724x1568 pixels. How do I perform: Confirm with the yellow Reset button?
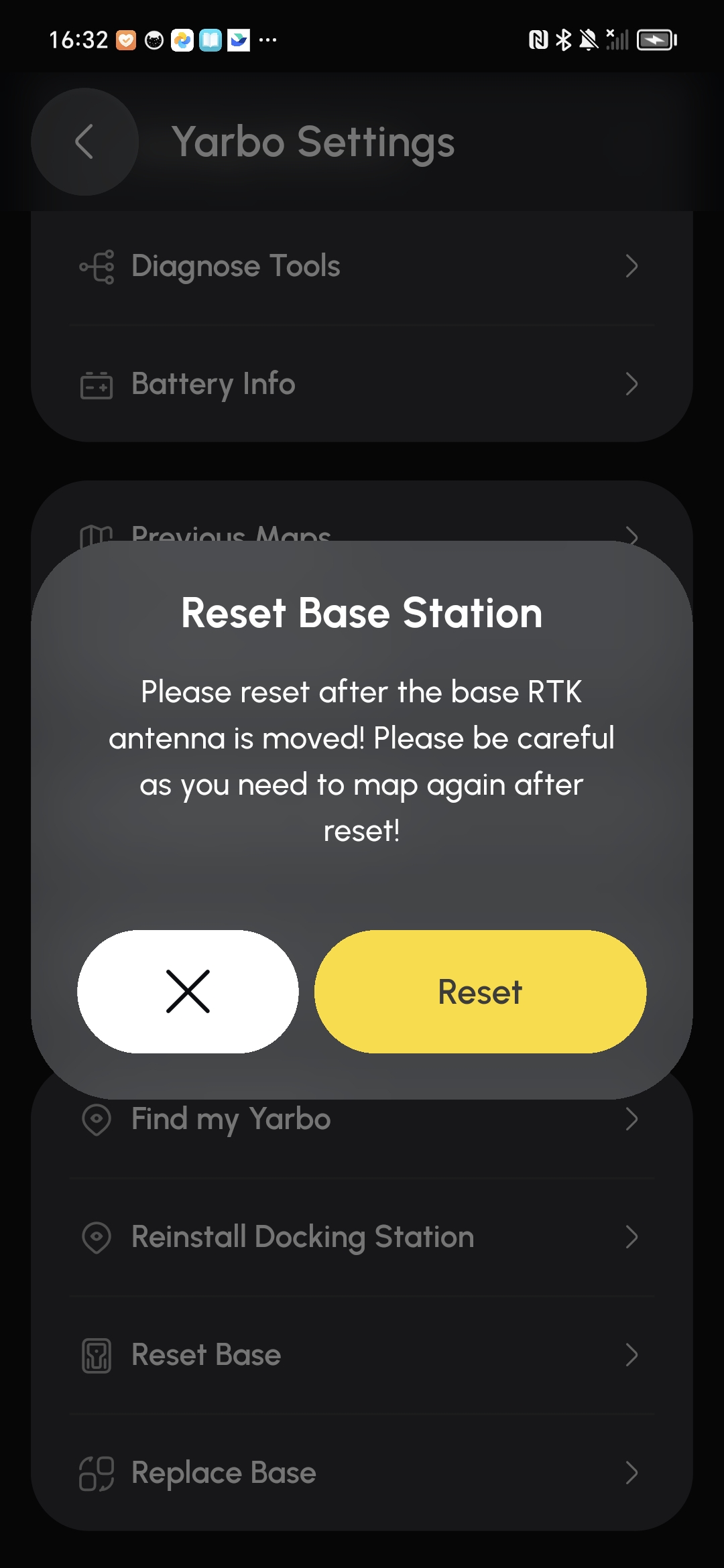click(x=480, y=992)
